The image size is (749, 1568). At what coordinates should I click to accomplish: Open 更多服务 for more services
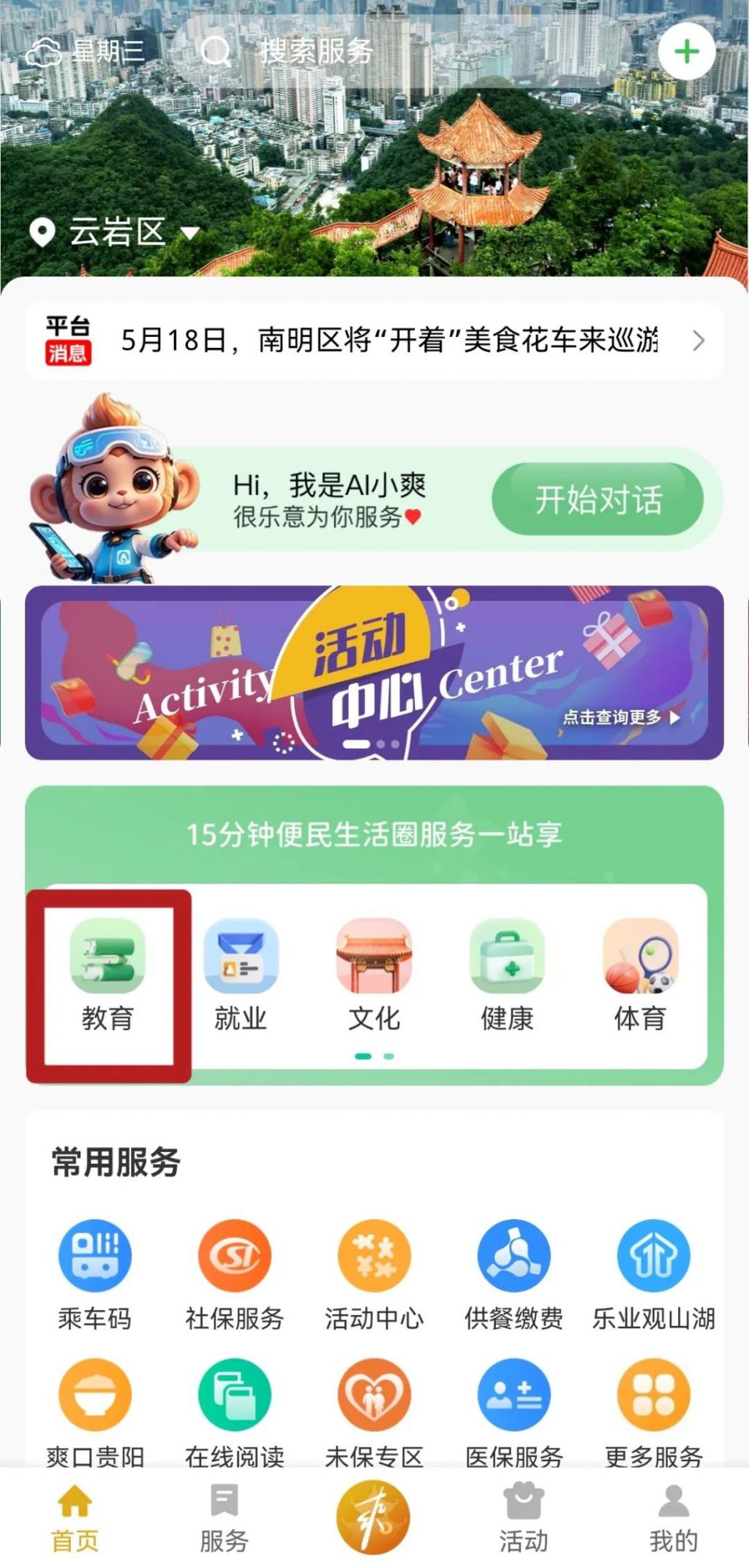point(653,1411)
